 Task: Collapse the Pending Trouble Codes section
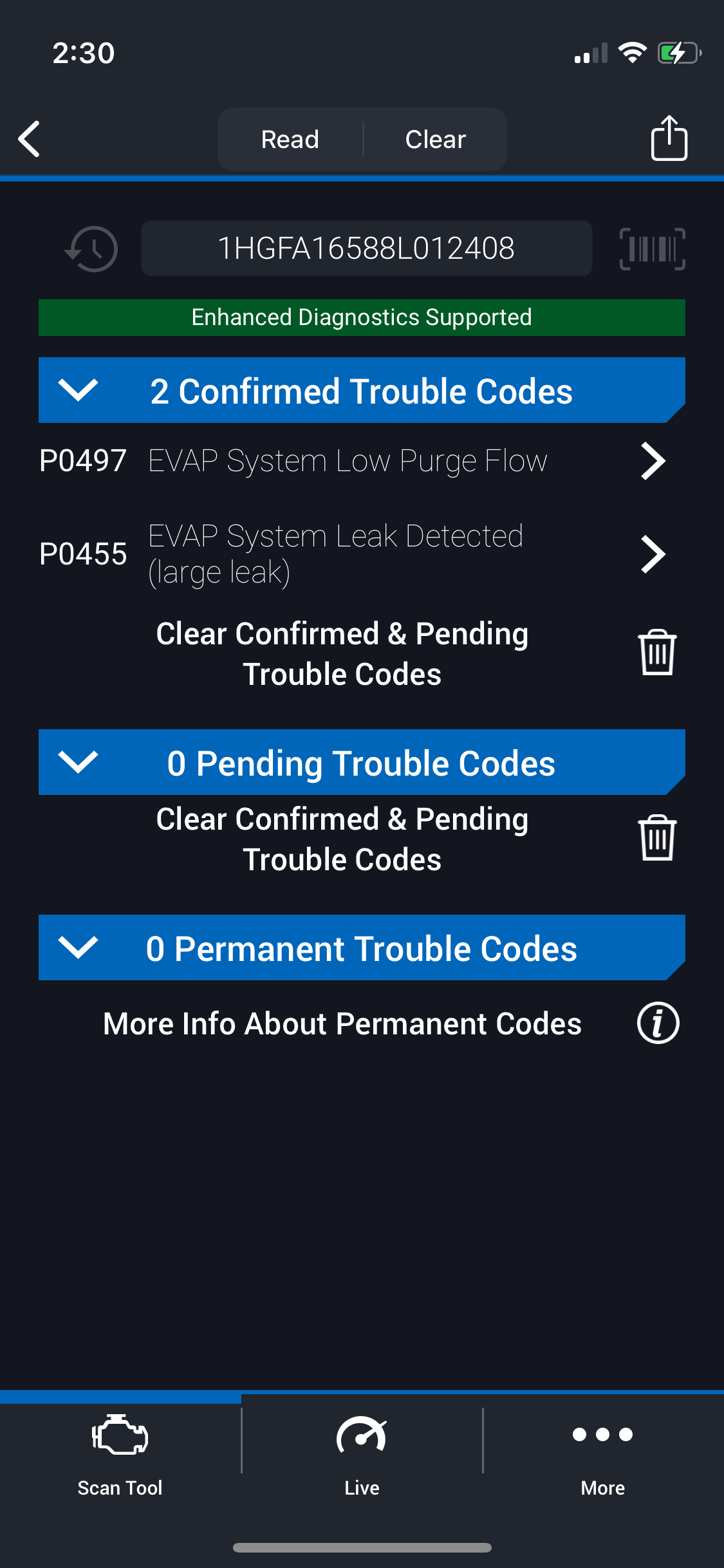coord(78,763)
